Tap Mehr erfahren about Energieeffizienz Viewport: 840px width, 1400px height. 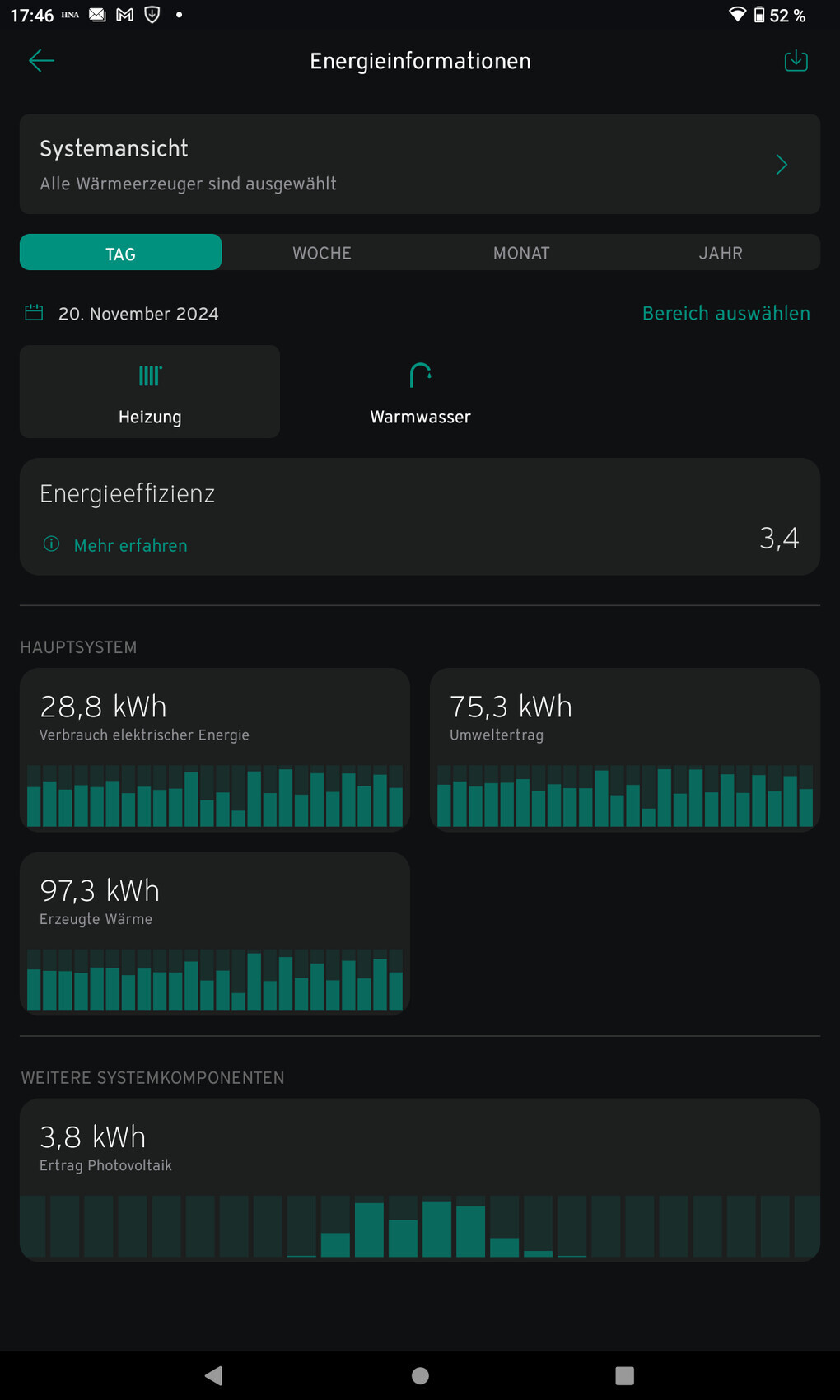(x=130, y=545)
